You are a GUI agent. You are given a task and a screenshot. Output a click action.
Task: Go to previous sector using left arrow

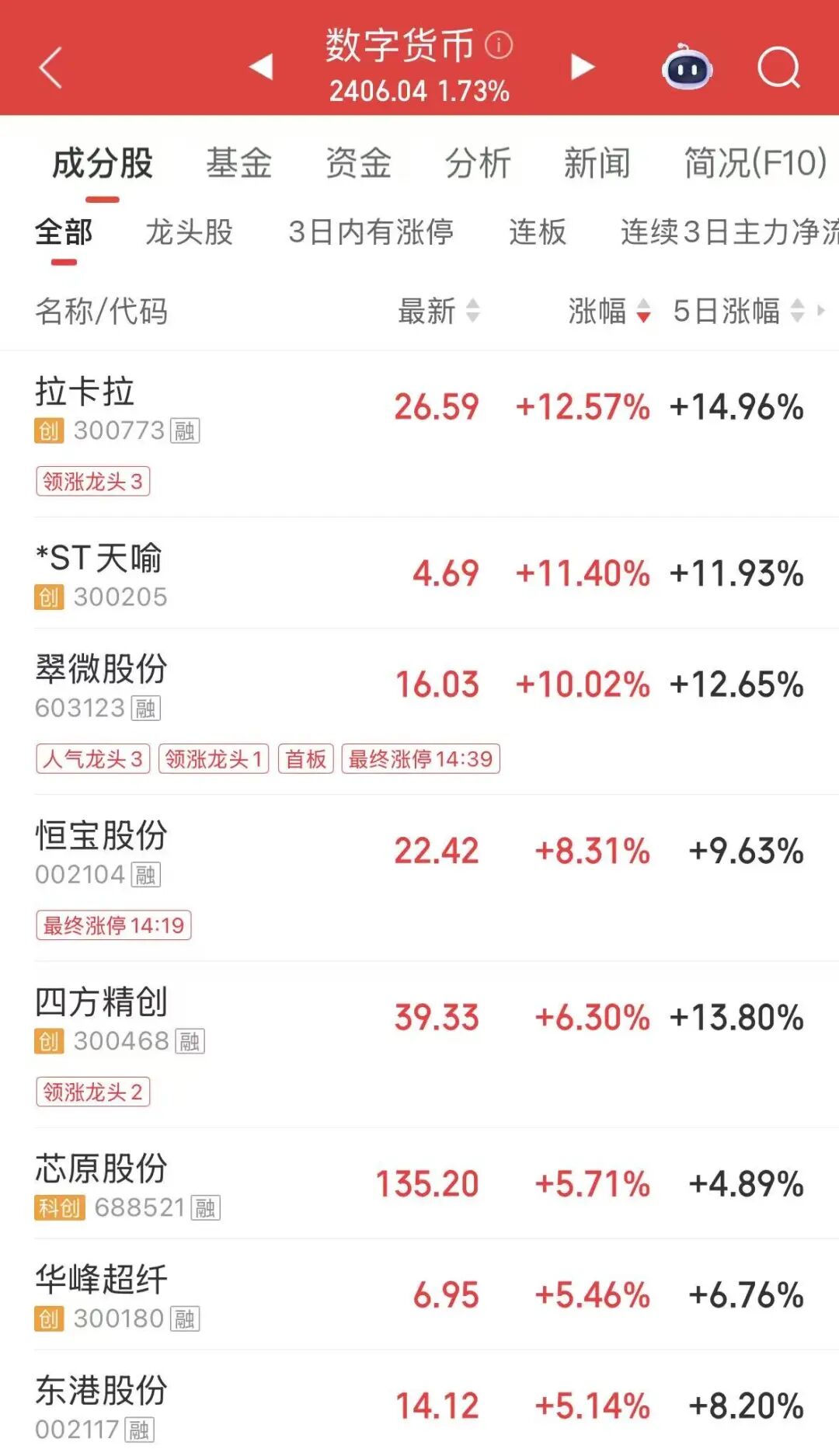(x=261, y=68)
